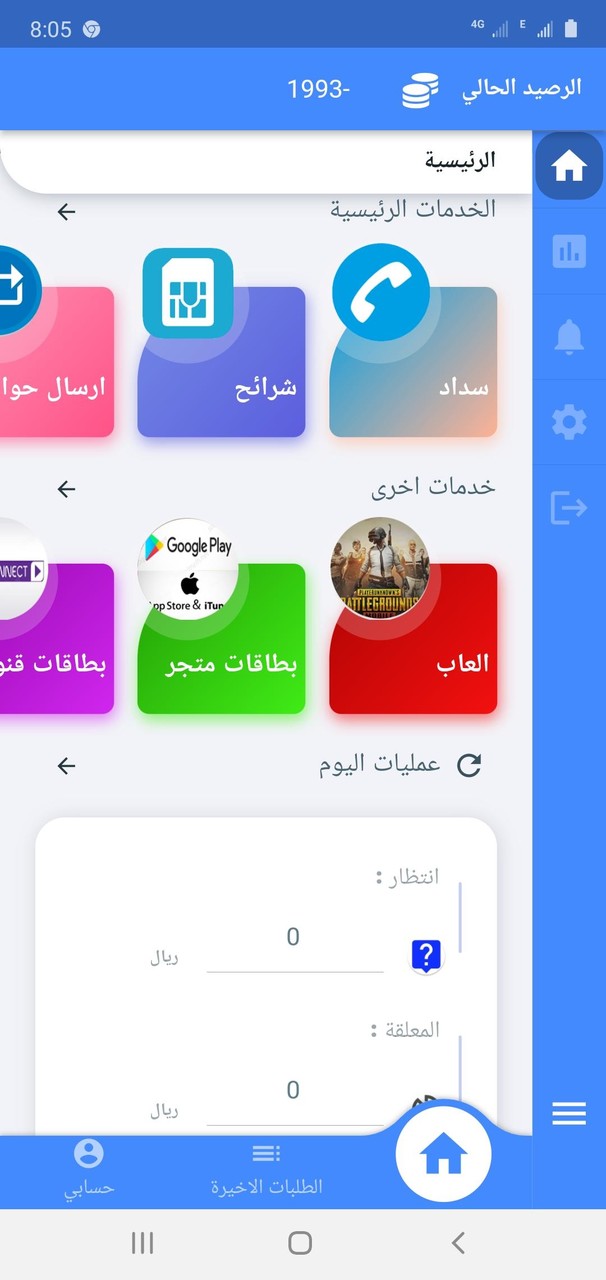Tap the arrow beside خدمات اخرى

tap(67, 489)
